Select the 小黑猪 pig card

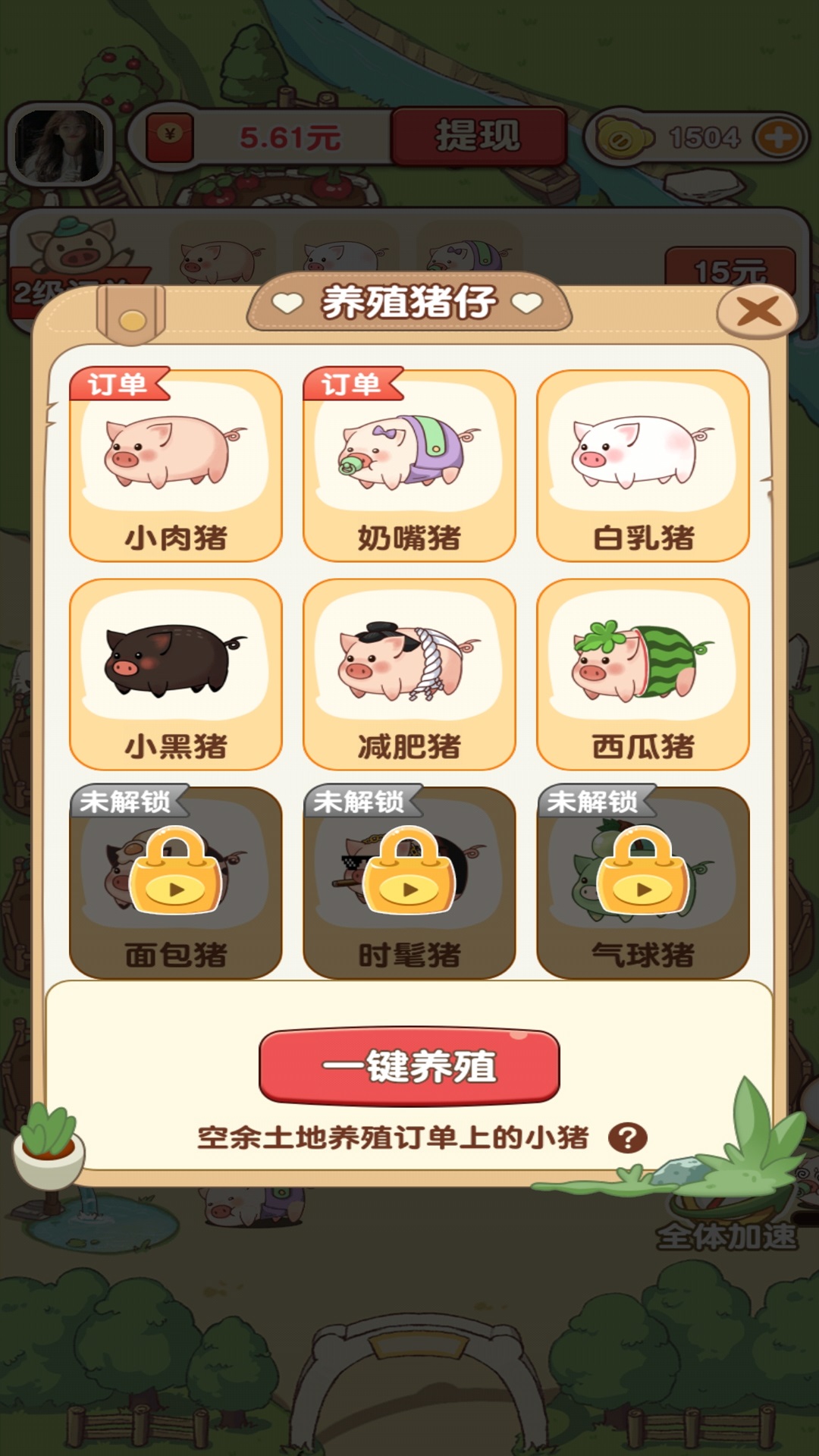(175, 674)
